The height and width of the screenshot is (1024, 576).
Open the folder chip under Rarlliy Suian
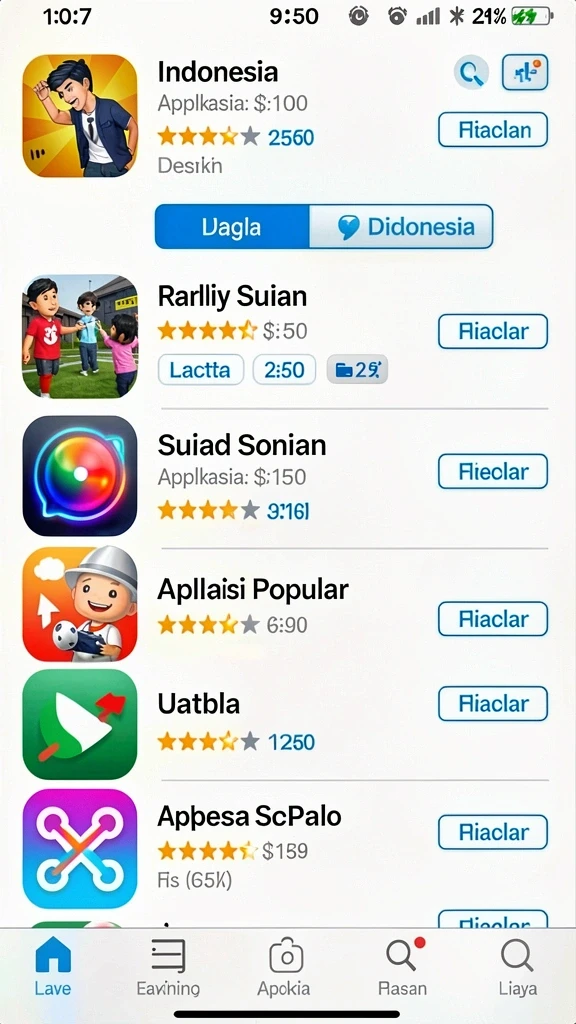[x=357, y=370]
